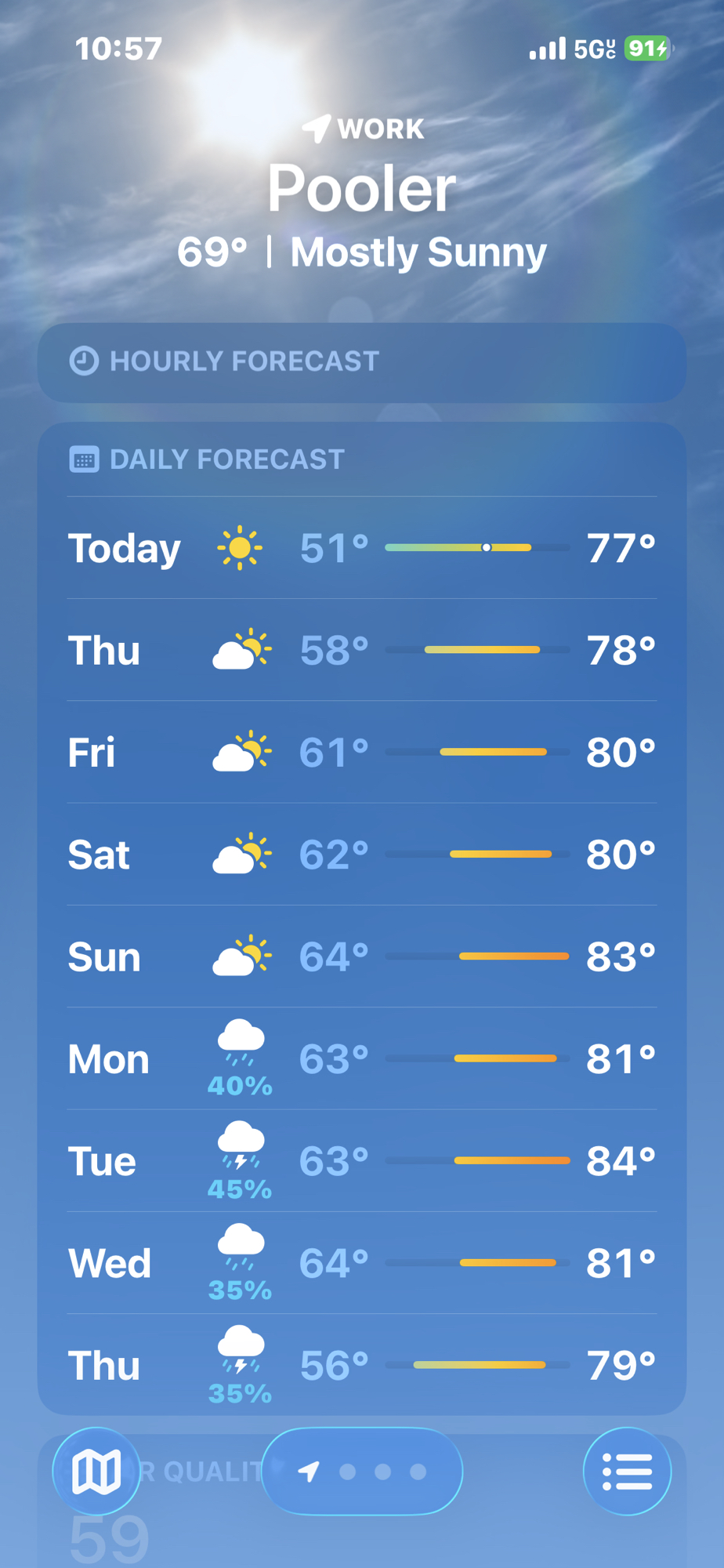Tap the location page indicator
Viewport: 724px width, 1568px height.
pos(362,1472)
